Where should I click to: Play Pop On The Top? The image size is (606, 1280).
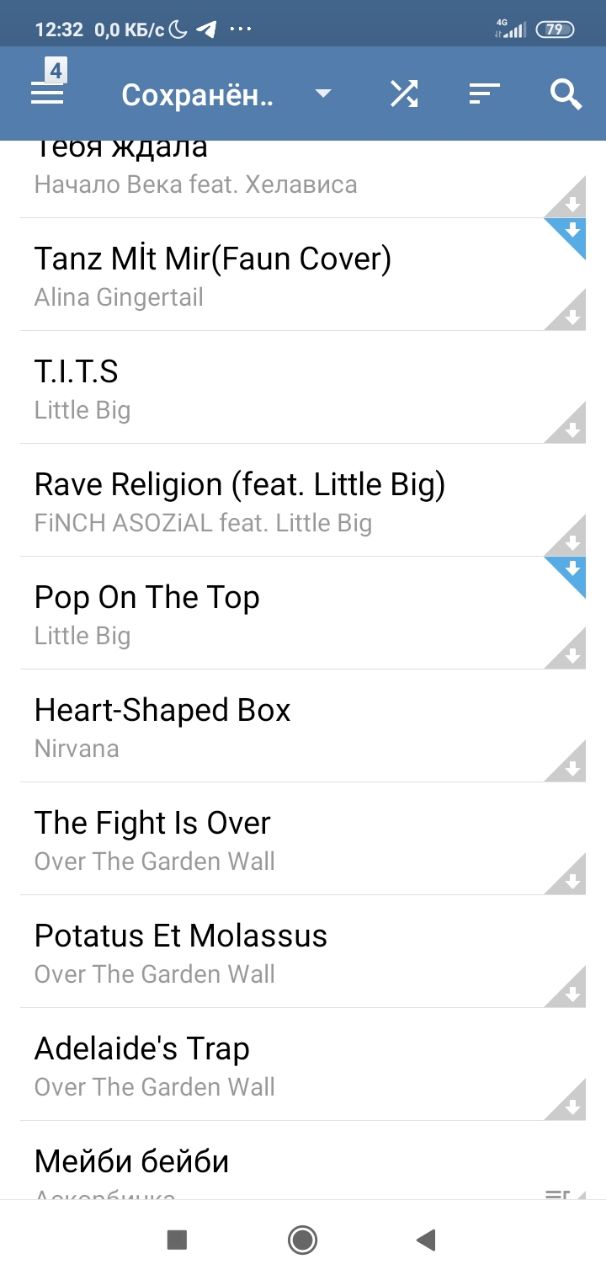[x=303, y=613]
